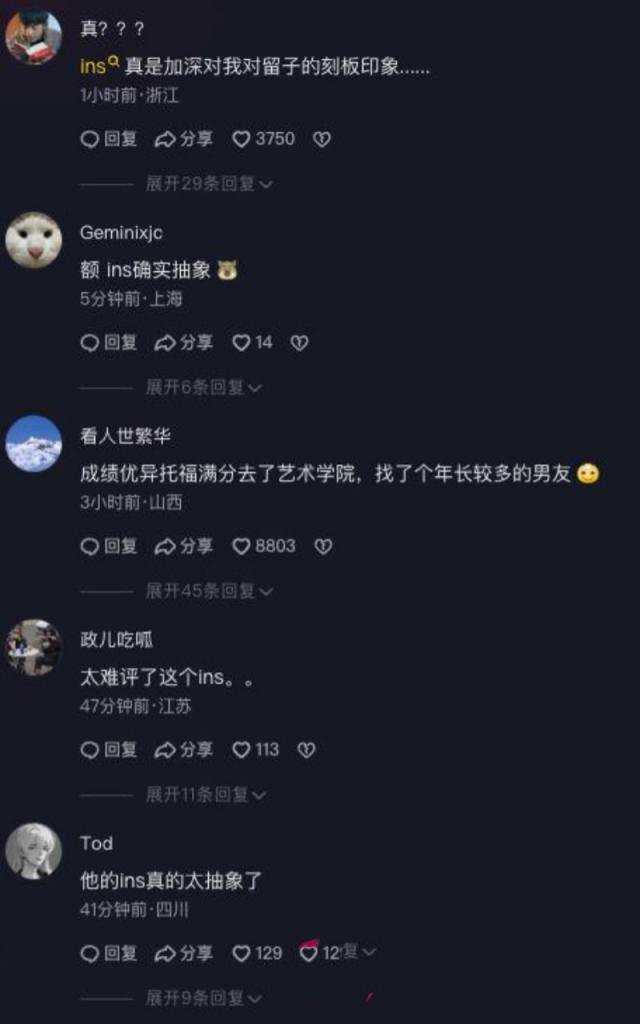Expand 45 replies under 看人世繁华's comment
640x1024 pixels.
[209, 591]
